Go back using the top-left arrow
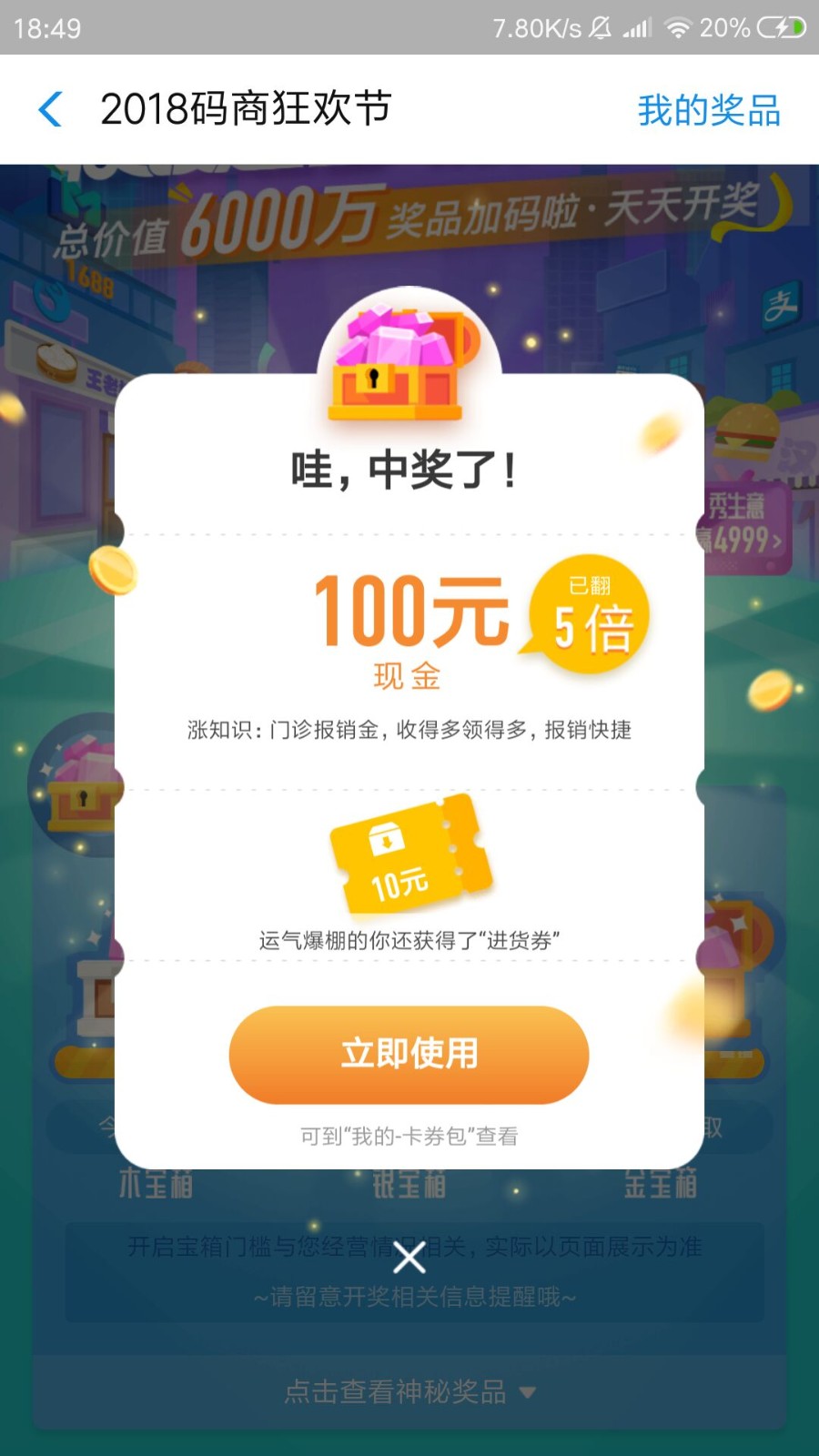This screenshot has width=819, height=1456. [x=51, y=109]
